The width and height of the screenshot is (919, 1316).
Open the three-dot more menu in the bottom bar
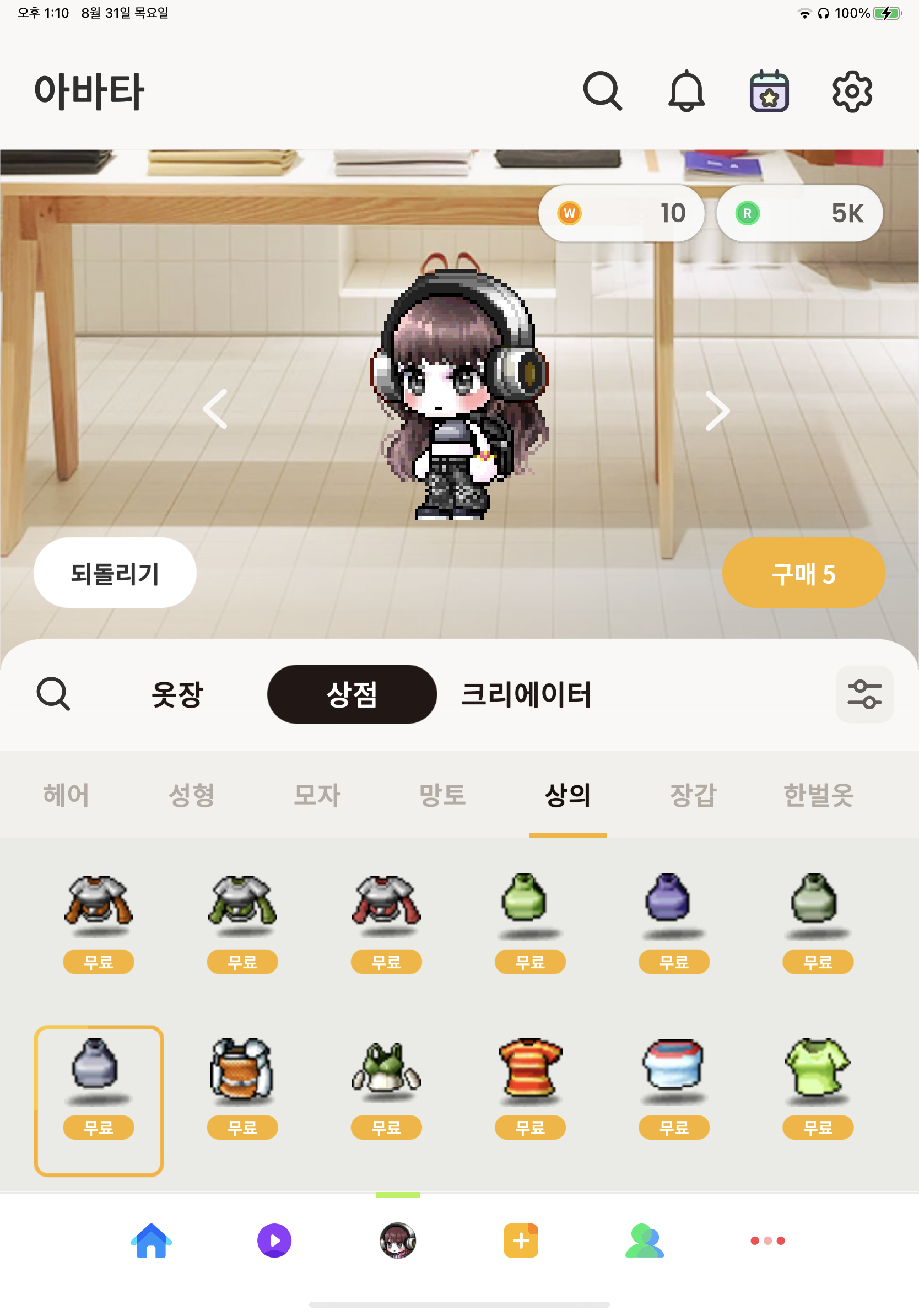coord(767,1241)
